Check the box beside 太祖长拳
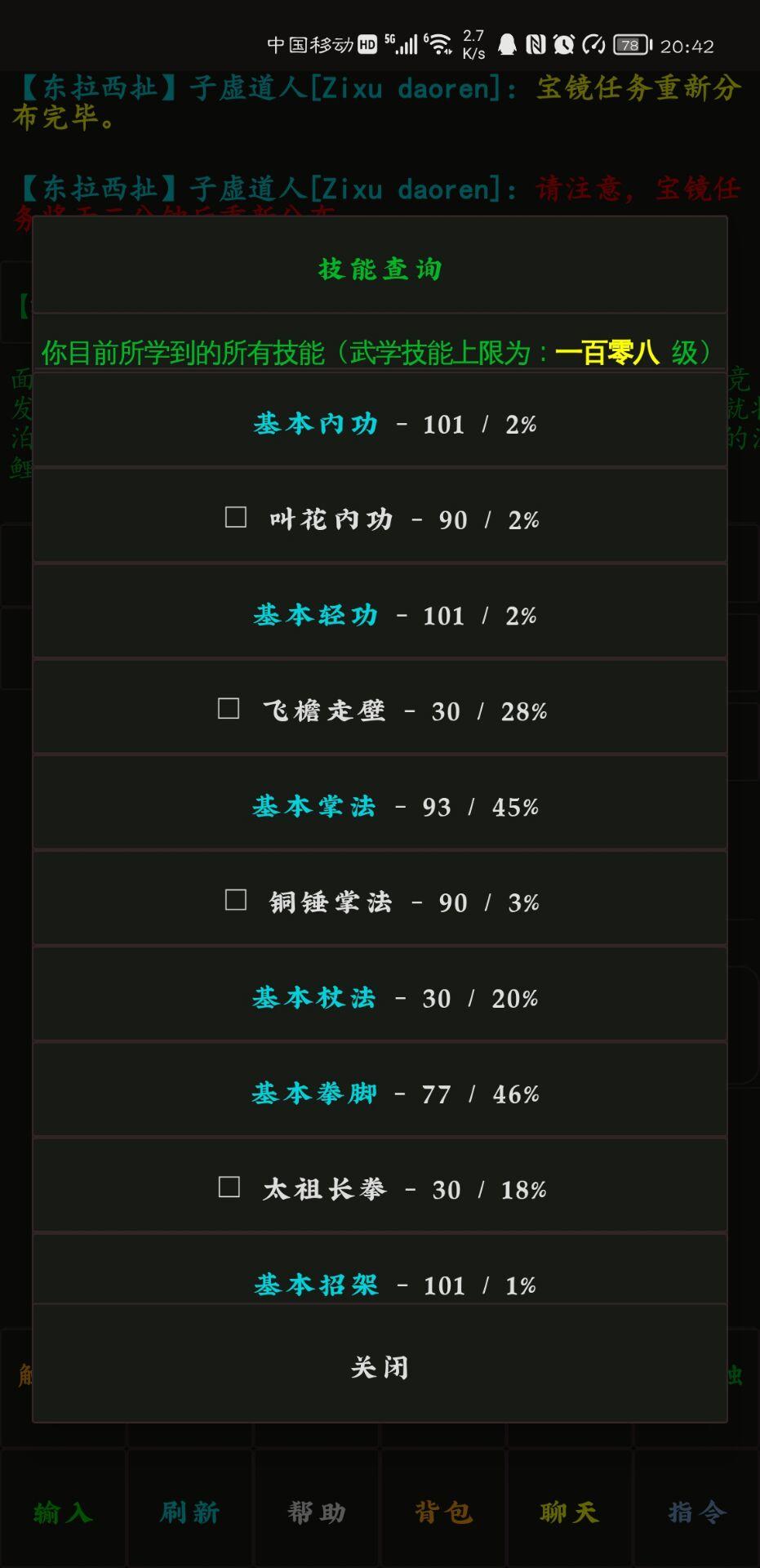 (x=229, y=1186)
